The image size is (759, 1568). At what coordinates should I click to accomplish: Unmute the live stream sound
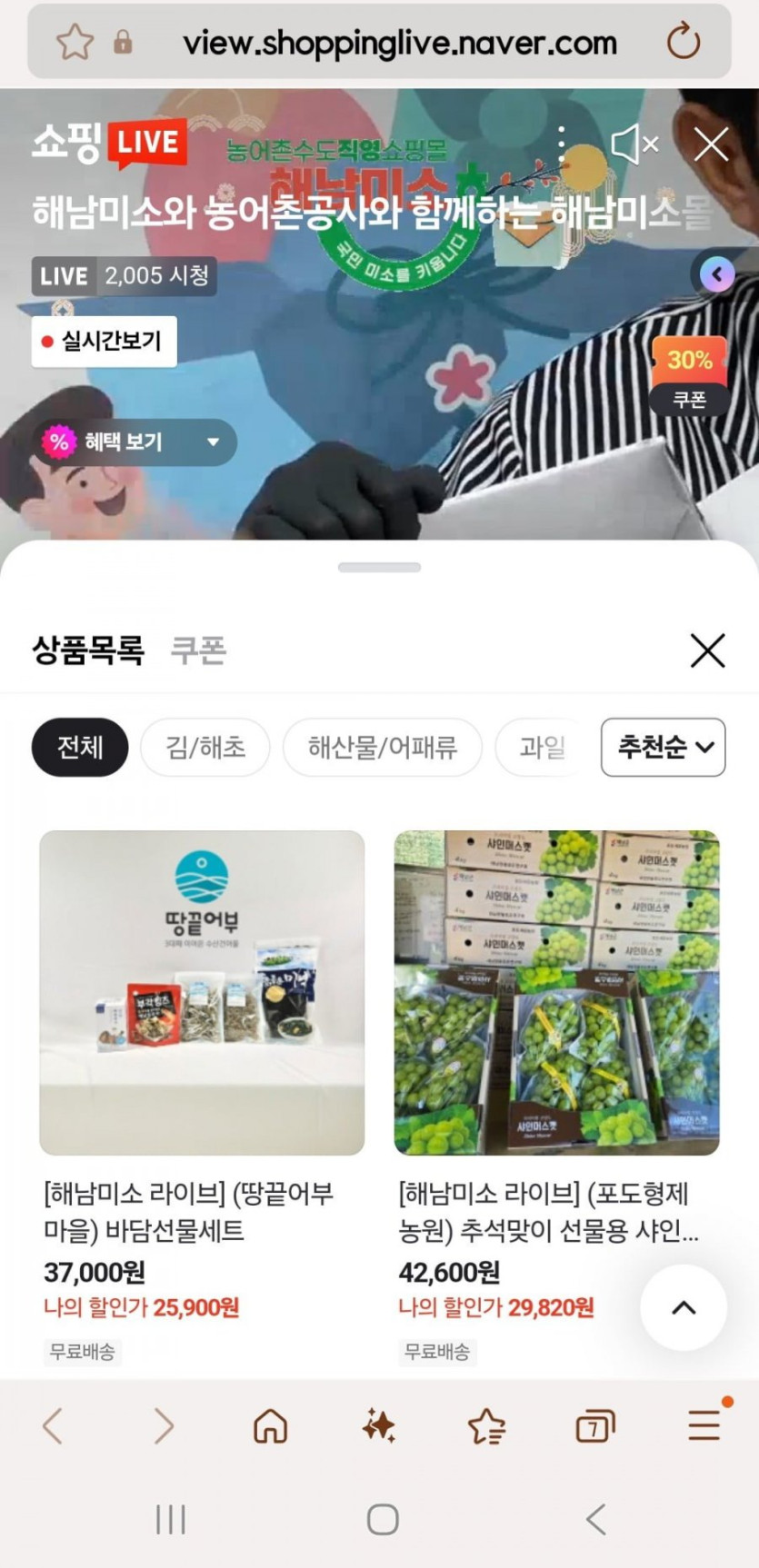634,144
